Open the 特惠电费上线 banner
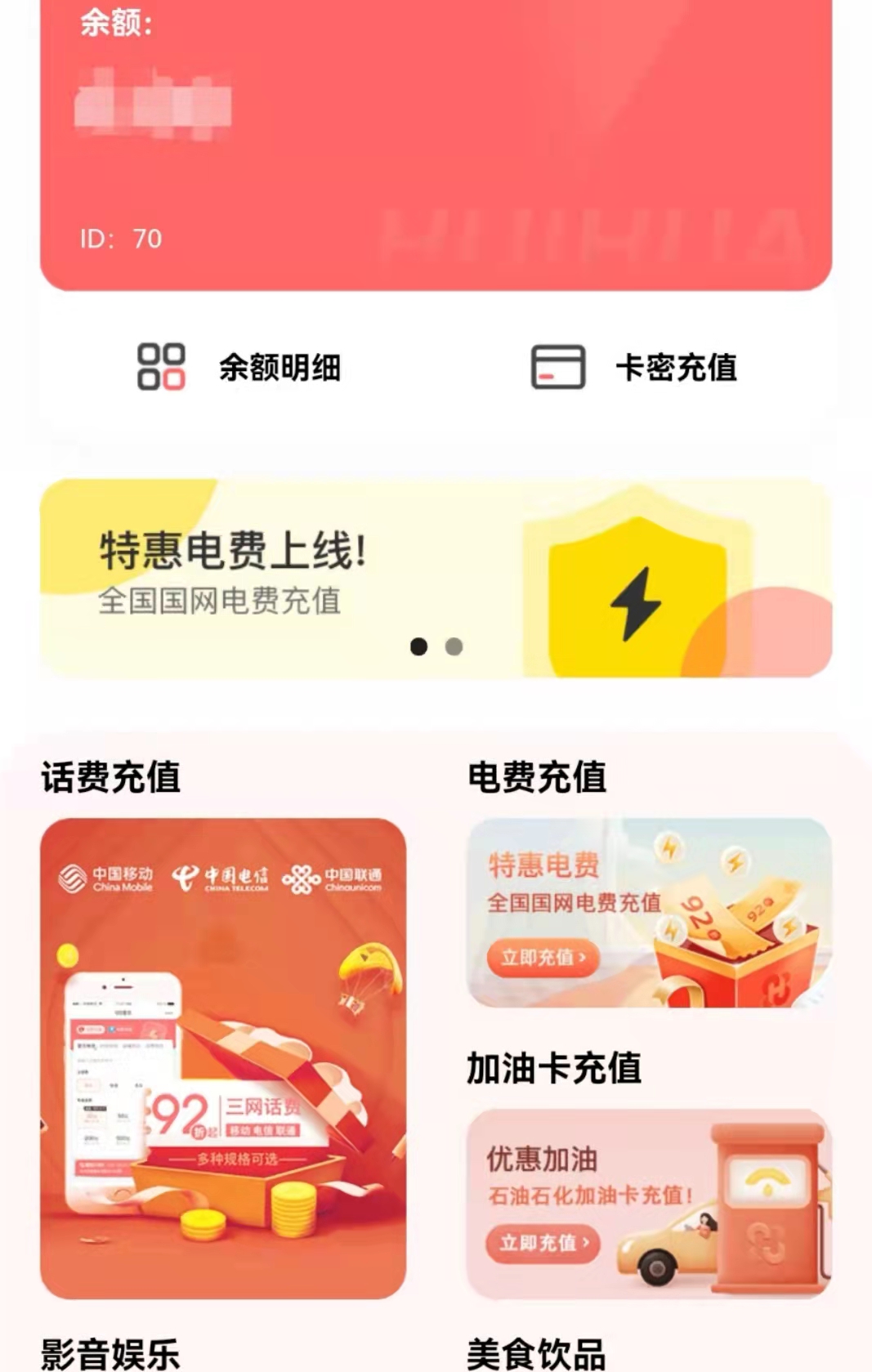 click(x=436, y=577)
